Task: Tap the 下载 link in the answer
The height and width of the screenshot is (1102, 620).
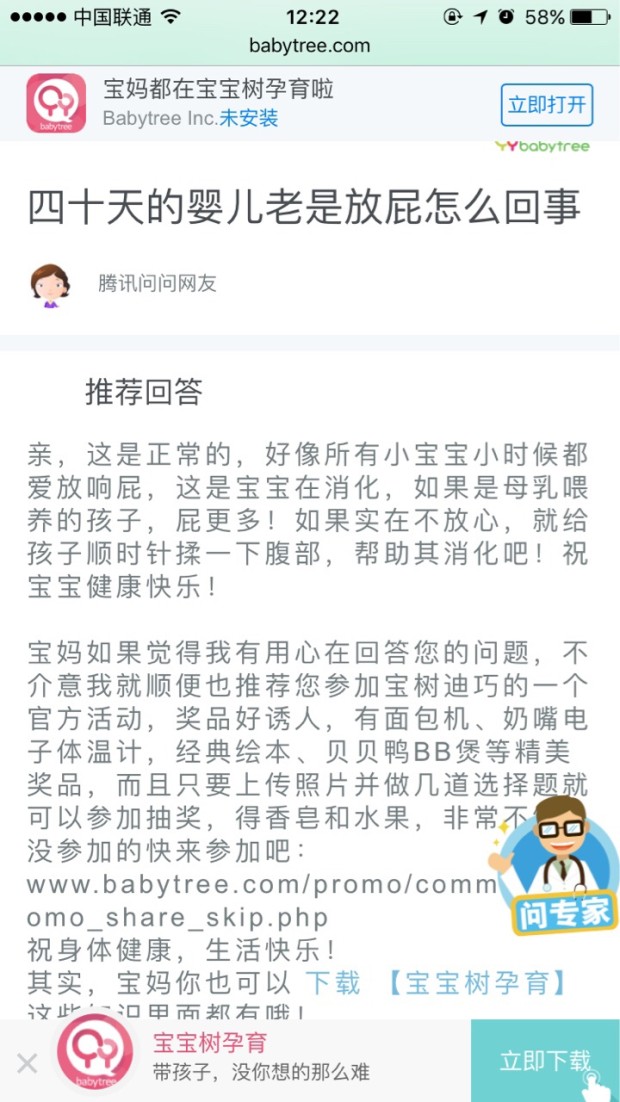Action: click(x=333, y=983)
